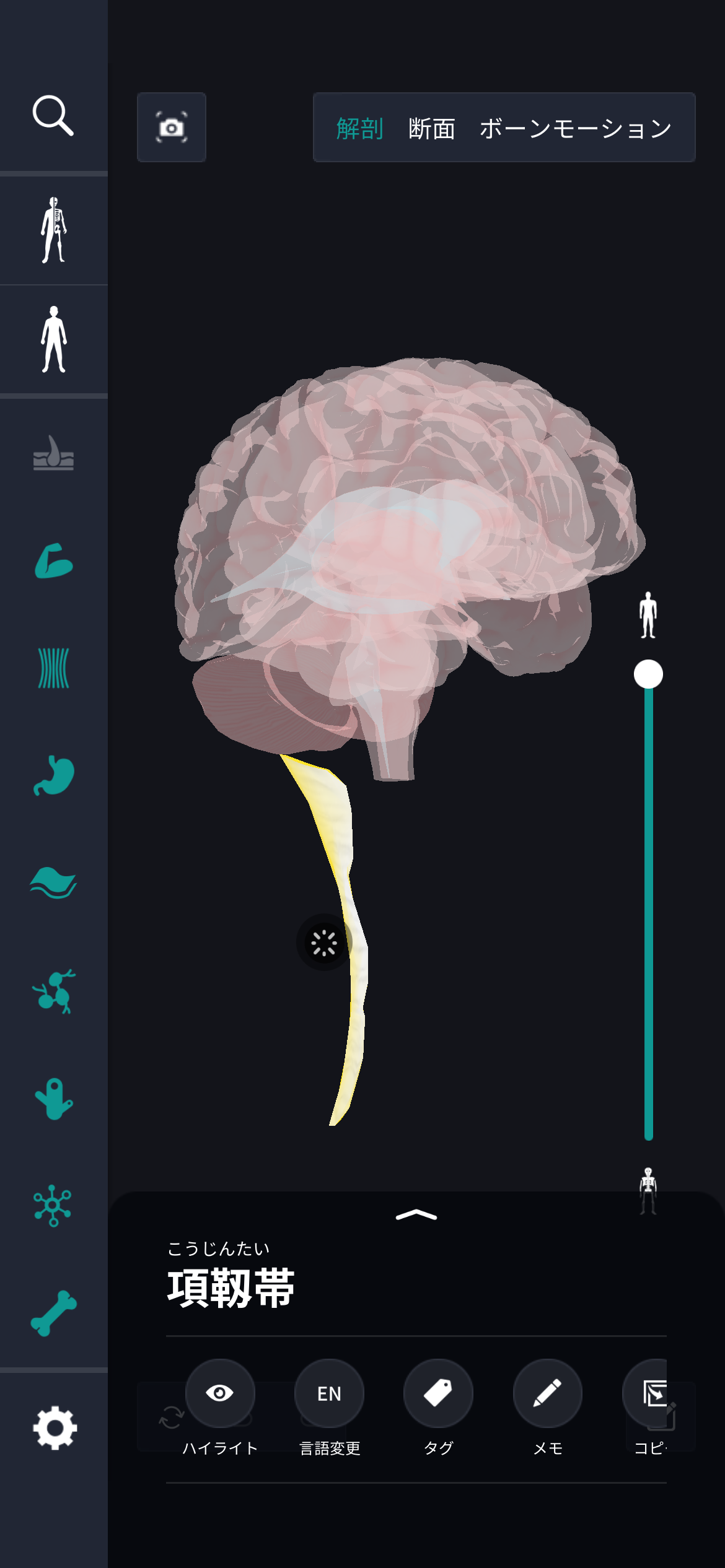725x1568 pixels.
Task: Toggle the stomach digestive system icon
Action: 54,775
